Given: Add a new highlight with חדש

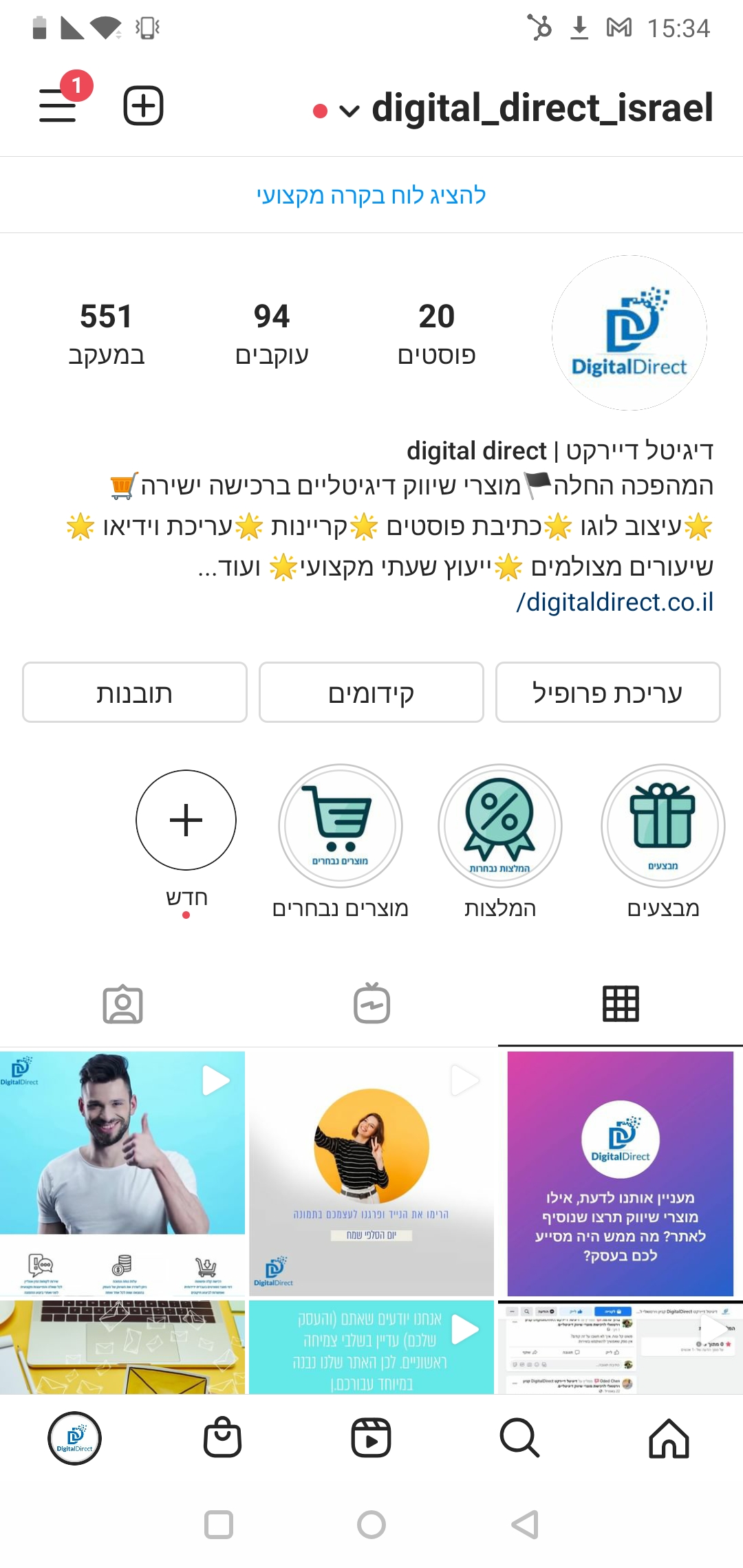Looking at the screenshot, I should (x=186, y=820).
